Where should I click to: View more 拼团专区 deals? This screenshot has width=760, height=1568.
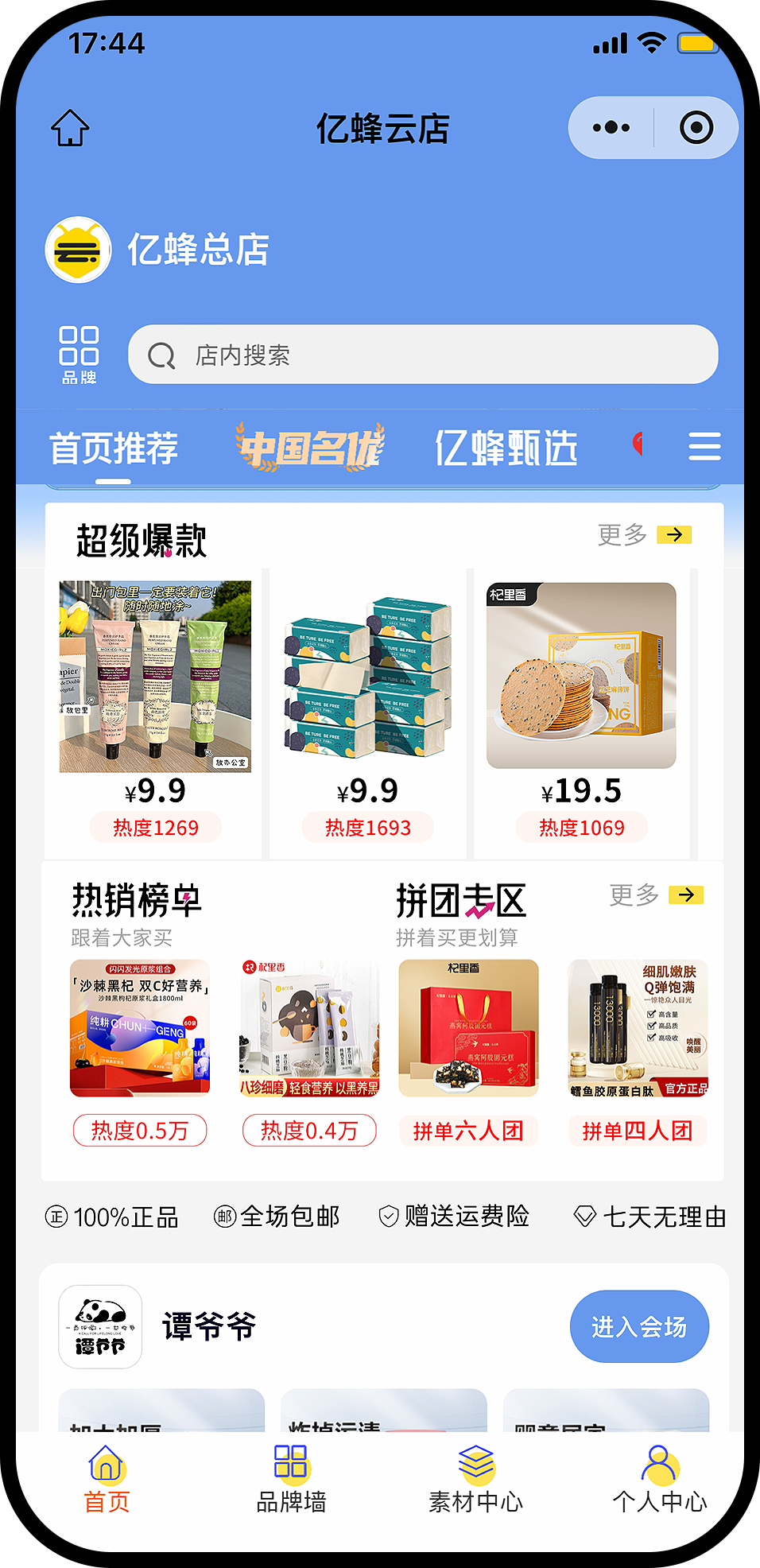point(656,895)
